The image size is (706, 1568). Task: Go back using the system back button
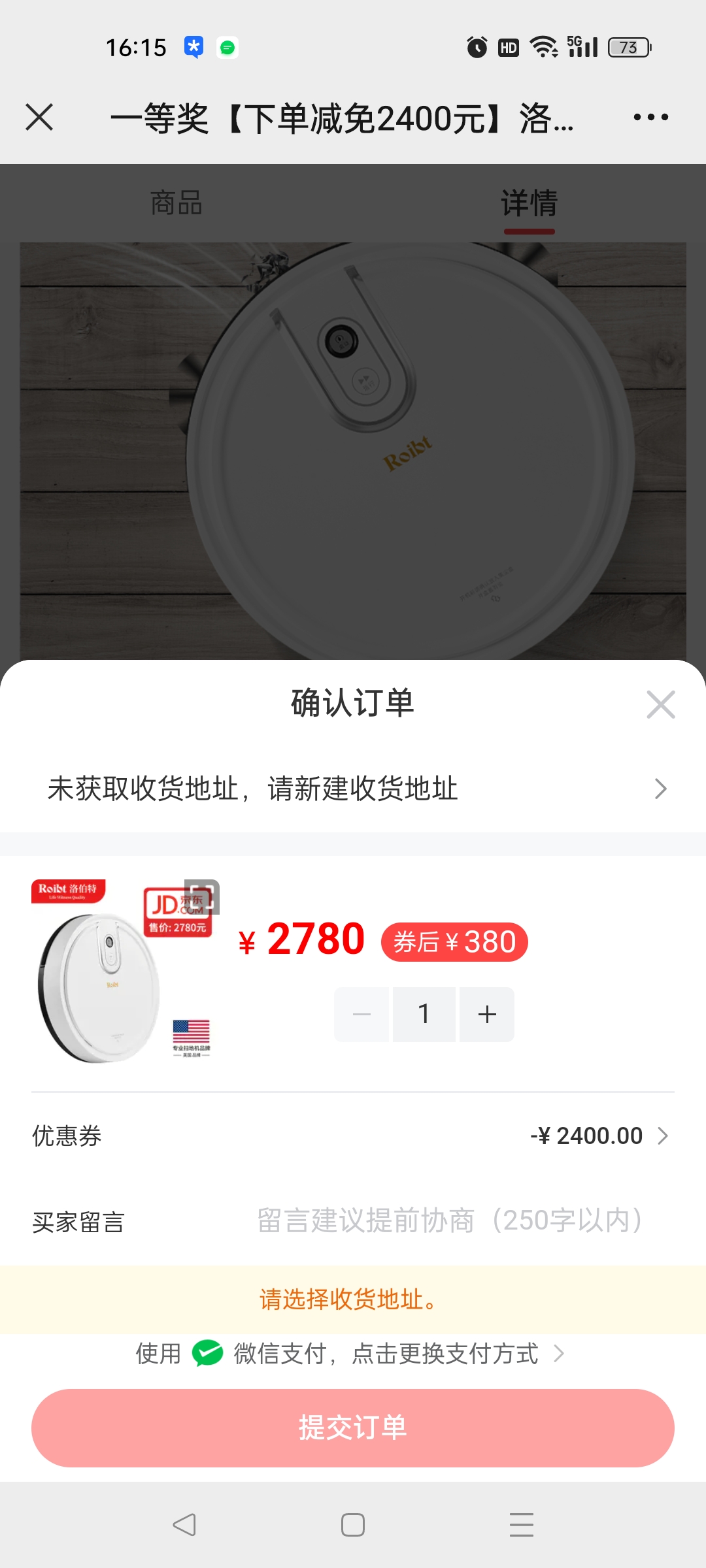184,1525
